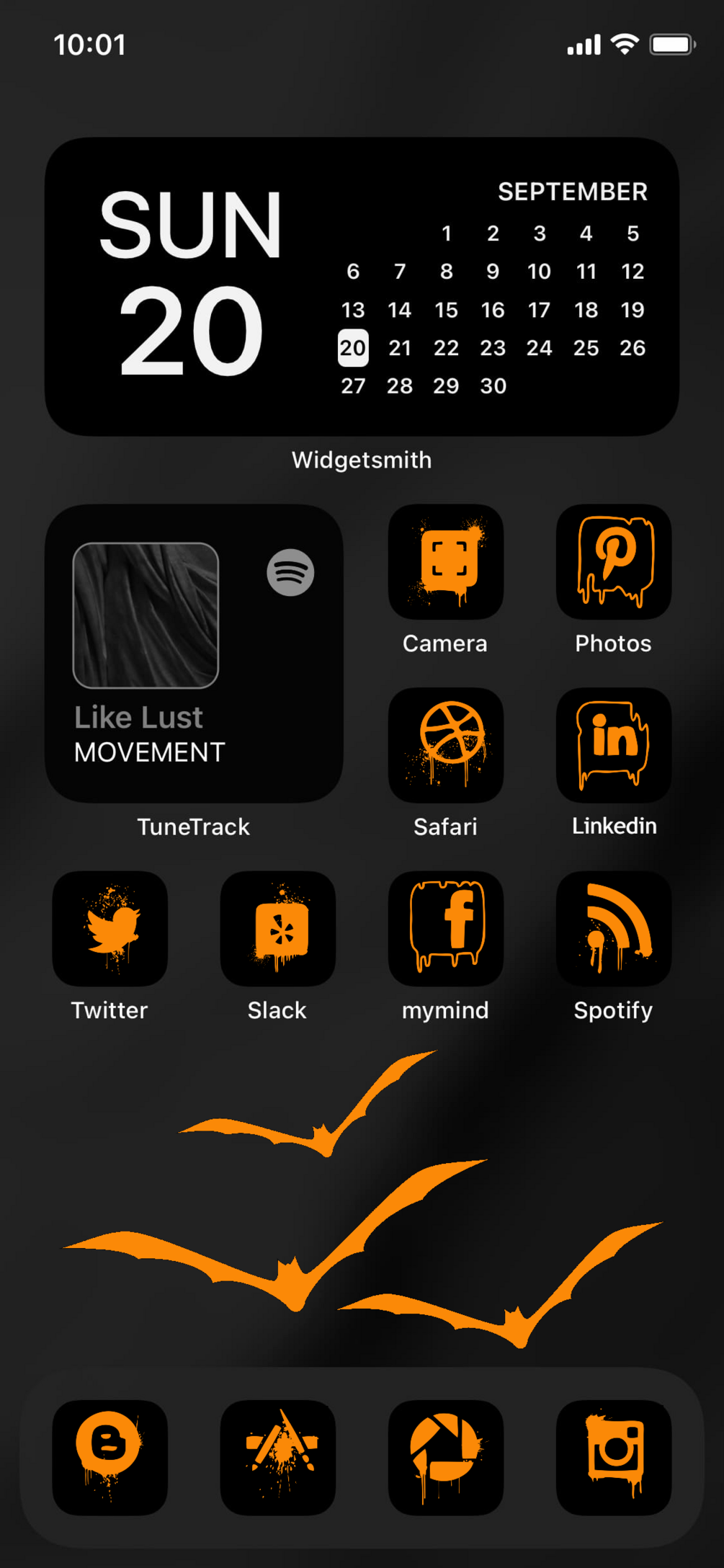This screenshot has width=724, height=1568.
Task: Open the Twitter app
Action: [x=110, y=929]
